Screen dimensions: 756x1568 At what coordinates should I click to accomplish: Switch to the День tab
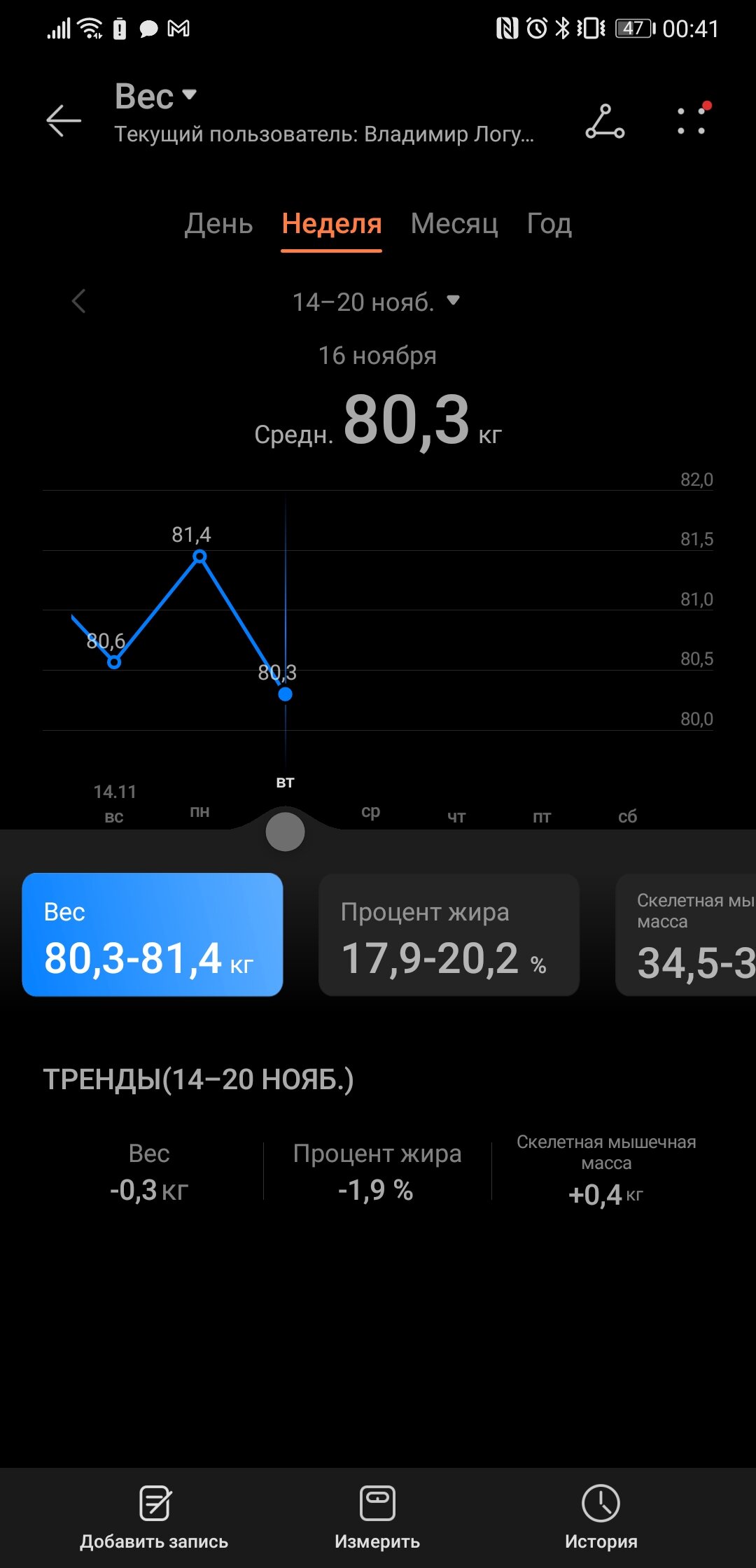pos(218,224)
